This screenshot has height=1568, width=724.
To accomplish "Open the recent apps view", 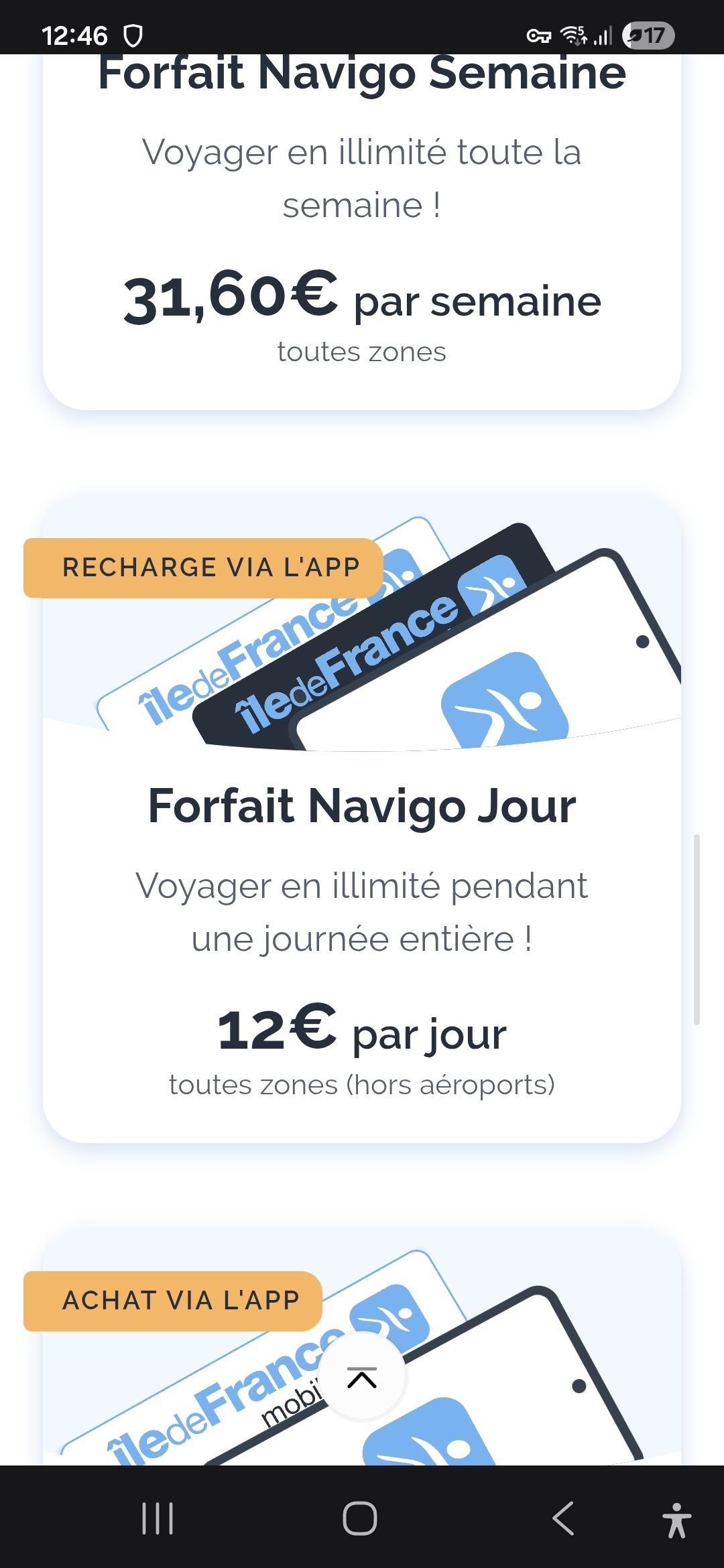I will pos(158,1518).
